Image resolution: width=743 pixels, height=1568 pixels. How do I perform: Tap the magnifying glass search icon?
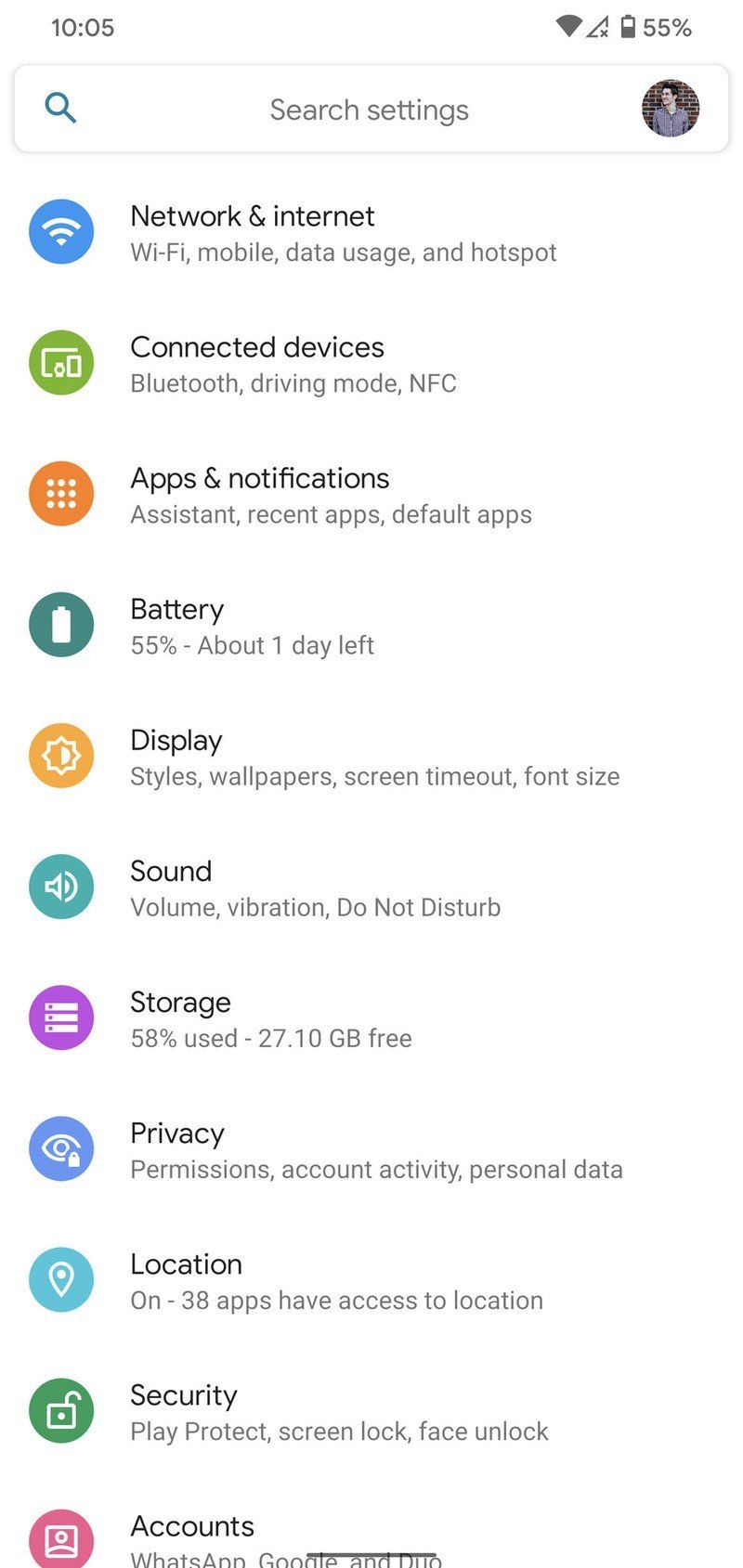pos(59,108)
